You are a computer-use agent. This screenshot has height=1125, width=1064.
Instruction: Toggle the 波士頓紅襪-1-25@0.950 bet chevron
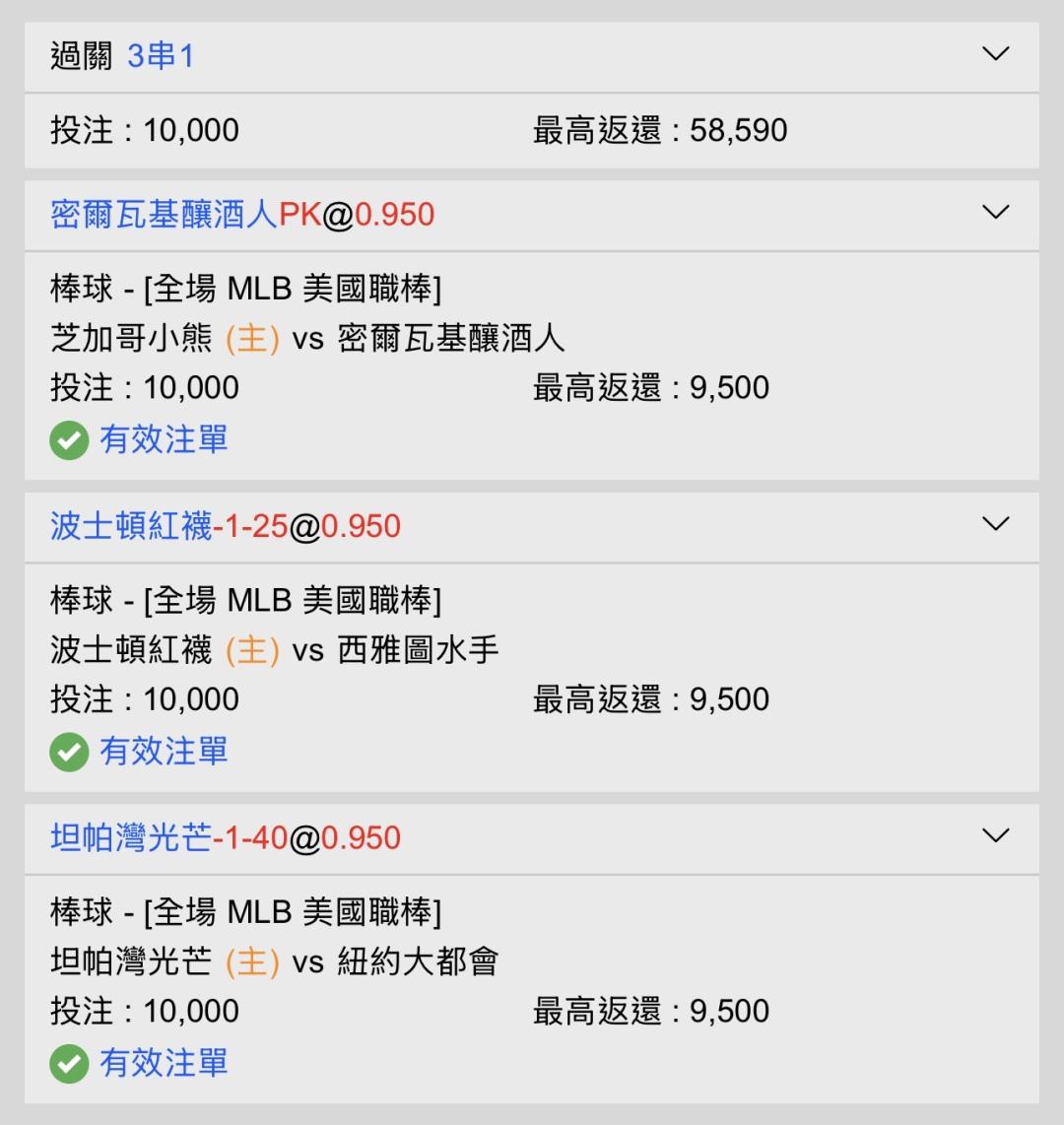(x=995, y=524)
